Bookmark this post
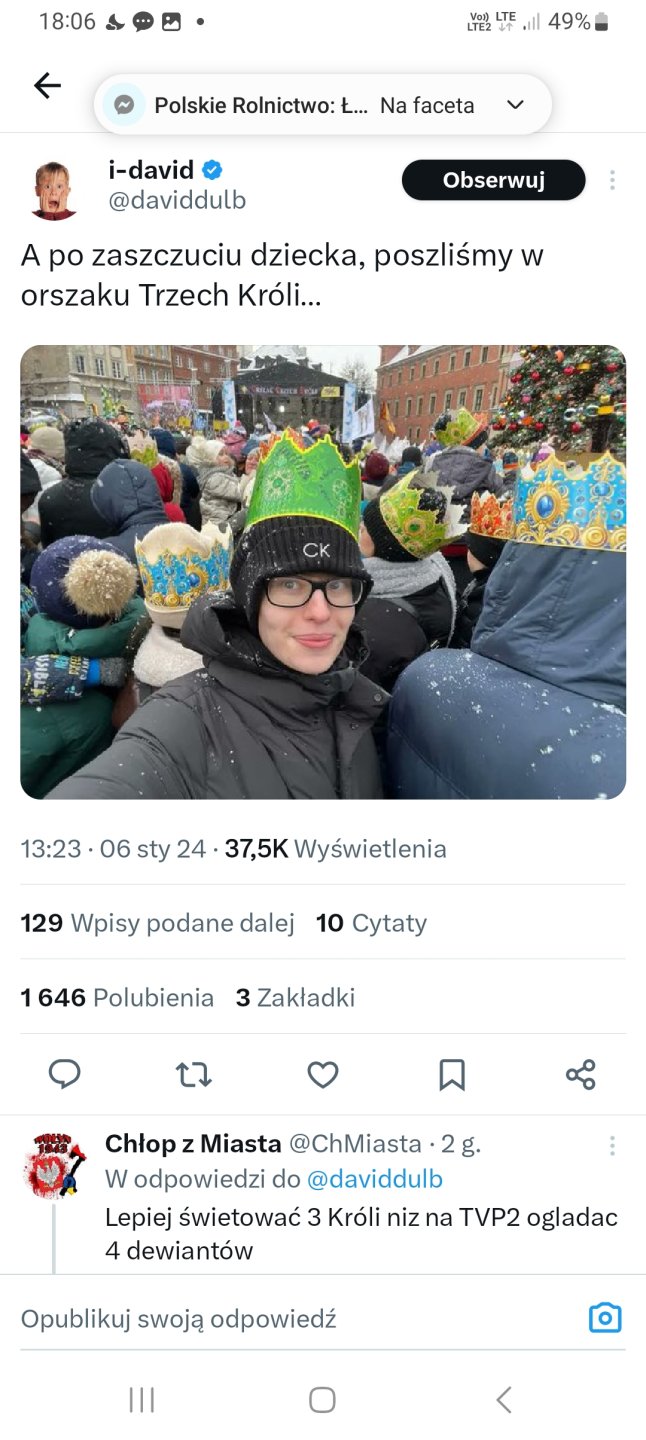646x1440 pixels. 452,1074
